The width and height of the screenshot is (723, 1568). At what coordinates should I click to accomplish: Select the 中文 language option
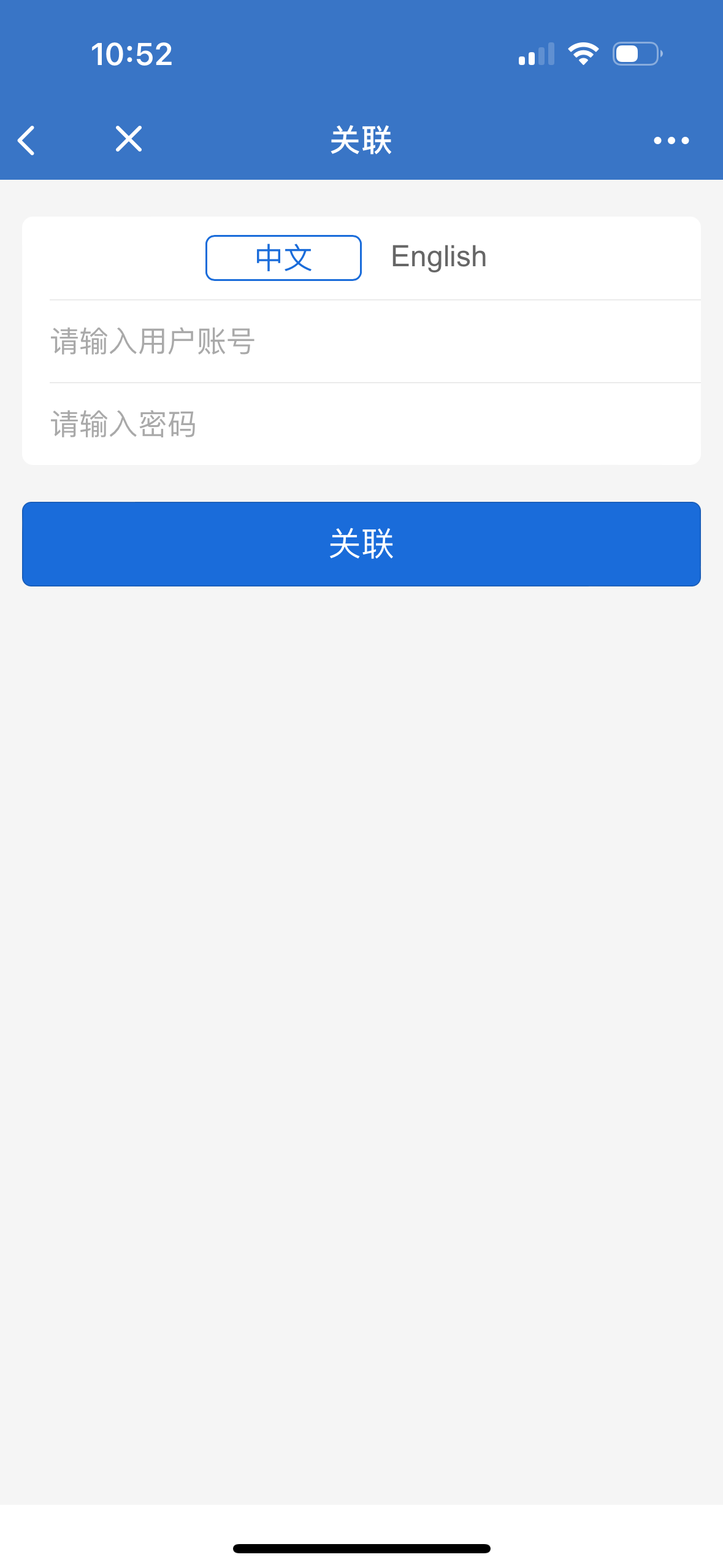[x=283, y=258]
